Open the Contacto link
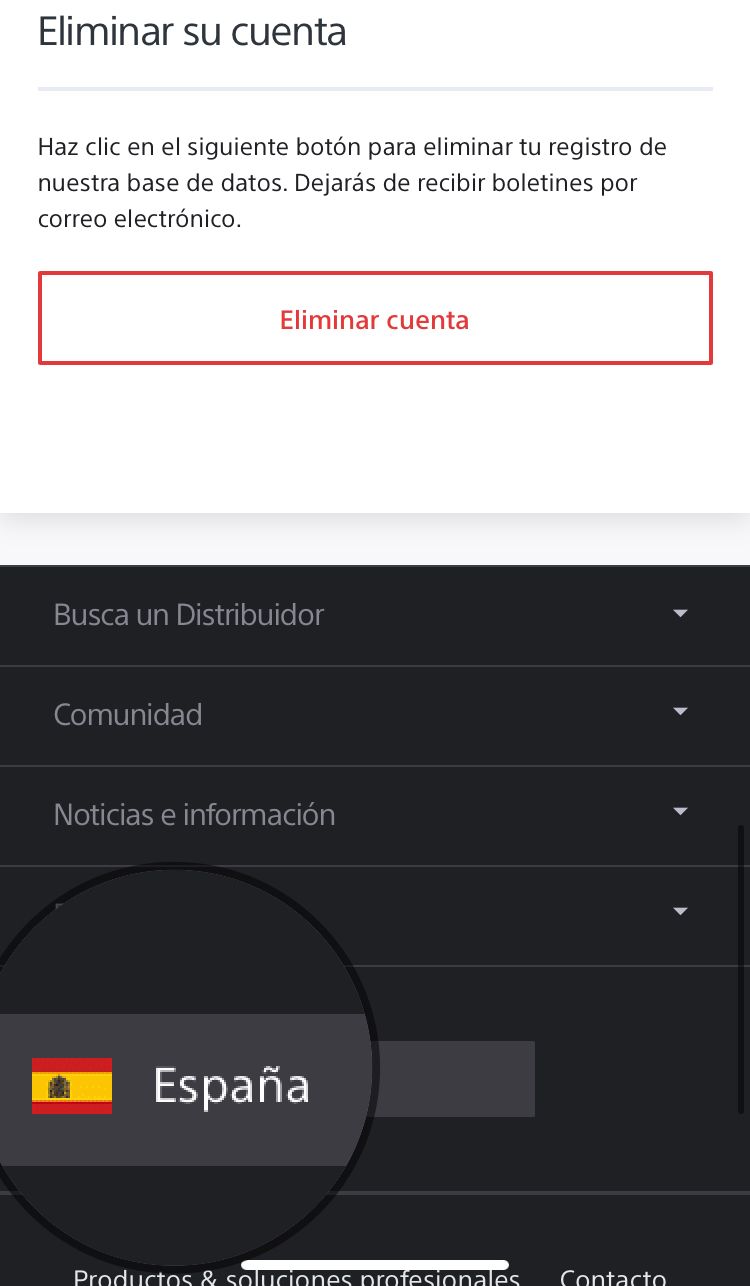Viewport: 750px width, 1286px height. tap(612, 1277)
